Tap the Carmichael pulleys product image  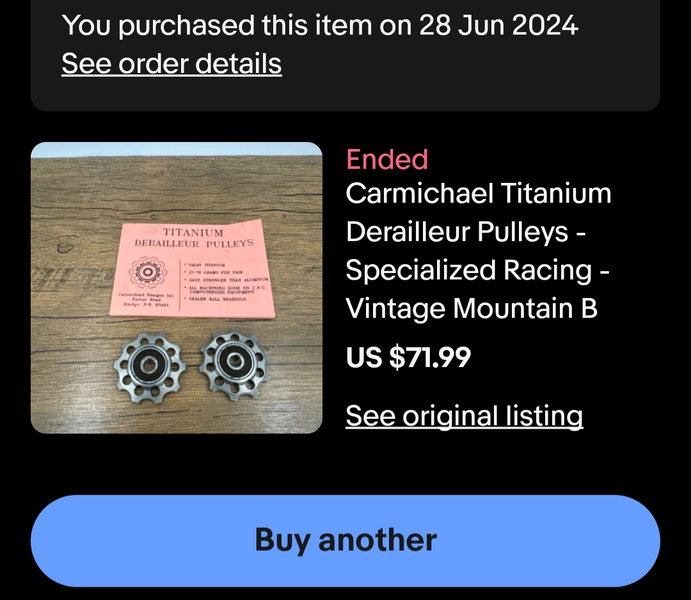coord(177,288)
